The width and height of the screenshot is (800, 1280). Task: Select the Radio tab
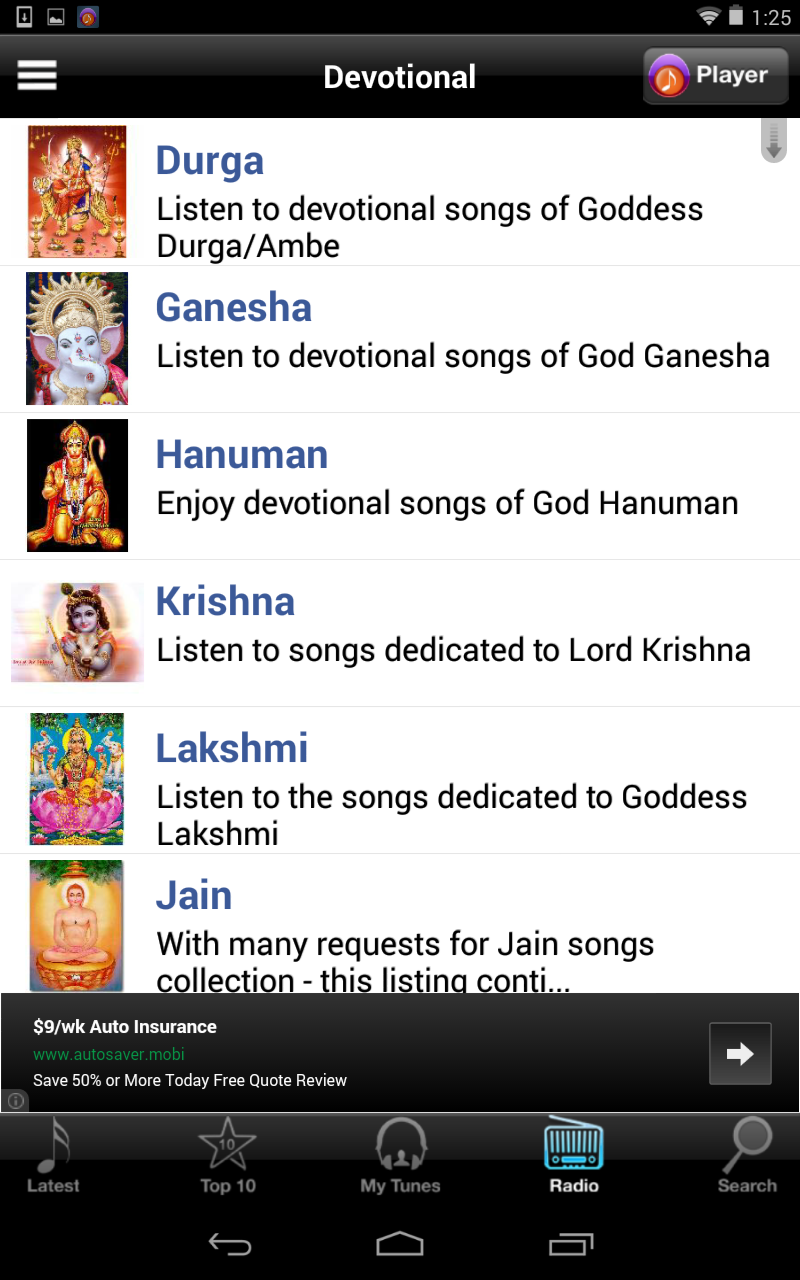tap(574, 1158)
